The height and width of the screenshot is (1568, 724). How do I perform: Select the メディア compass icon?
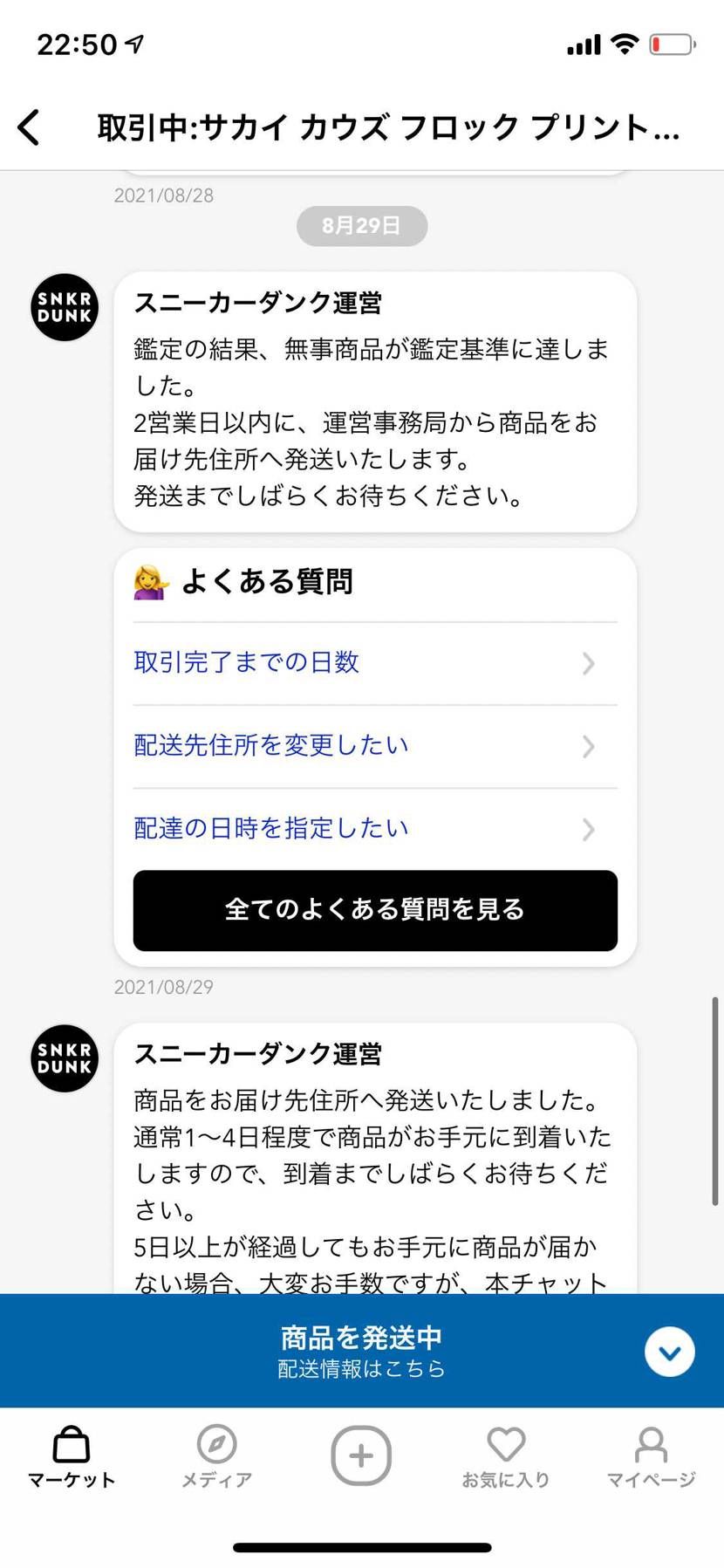point(215,1448)
